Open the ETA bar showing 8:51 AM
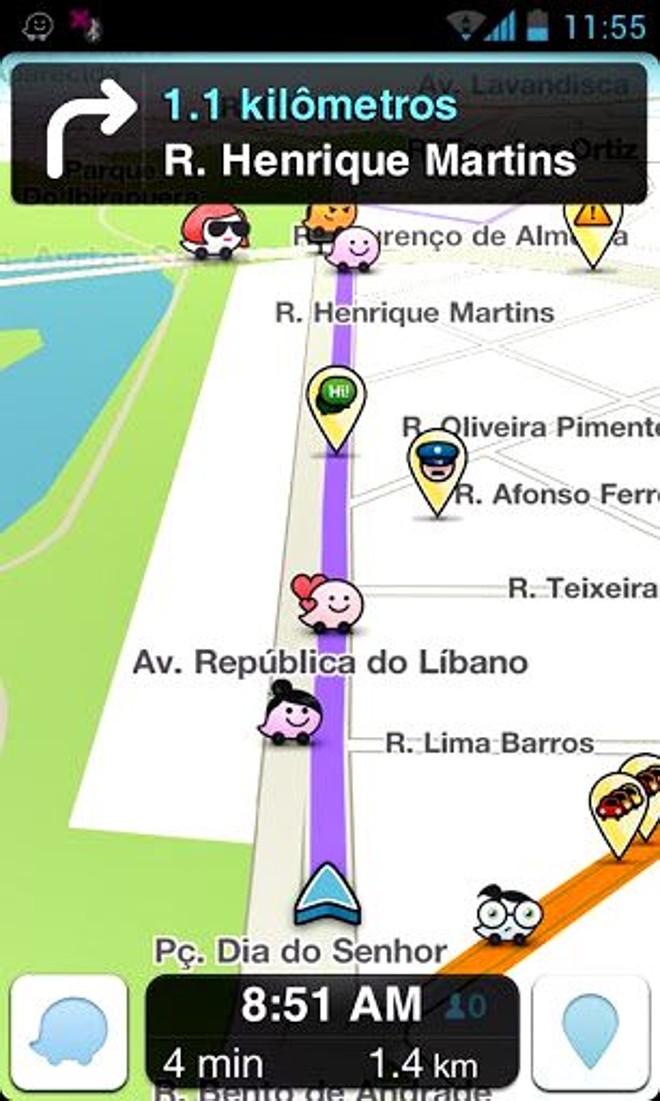The height and width of the screenshot is (1101, 660). (332, 1030)
